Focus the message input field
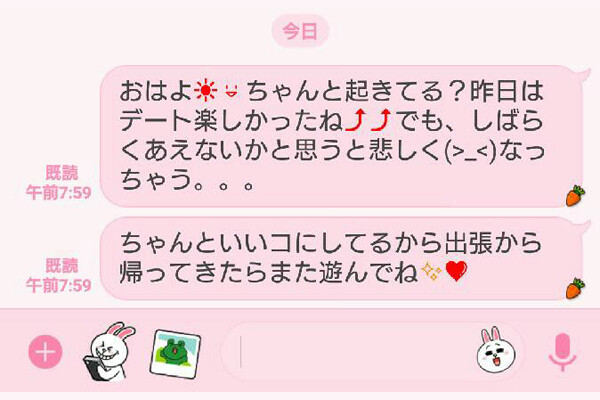 pos(350,352)
